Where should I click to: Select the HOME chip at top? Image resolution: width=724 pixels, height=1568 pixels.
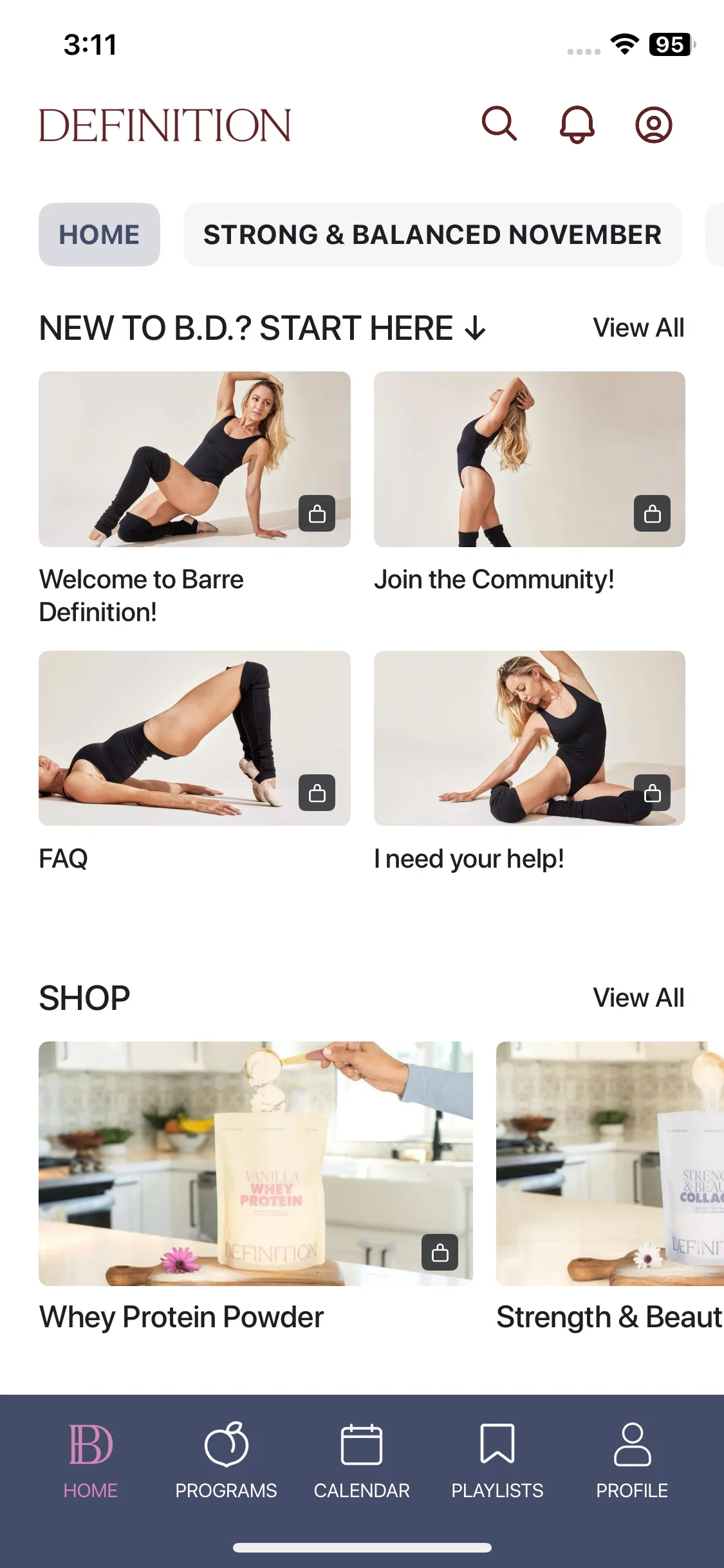(99, 235)
